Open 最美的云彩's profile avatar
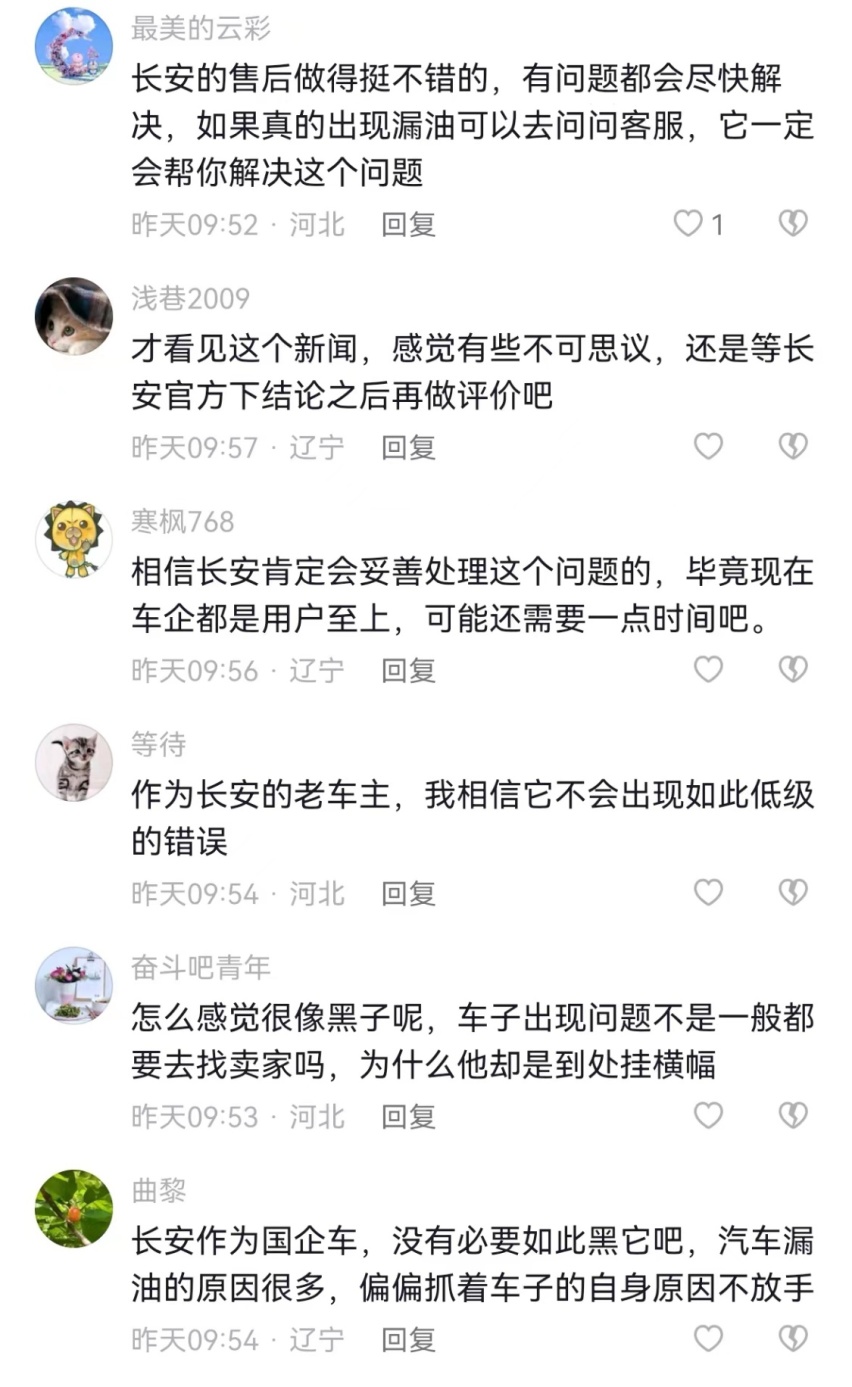852x1387 pixels. 74,46
